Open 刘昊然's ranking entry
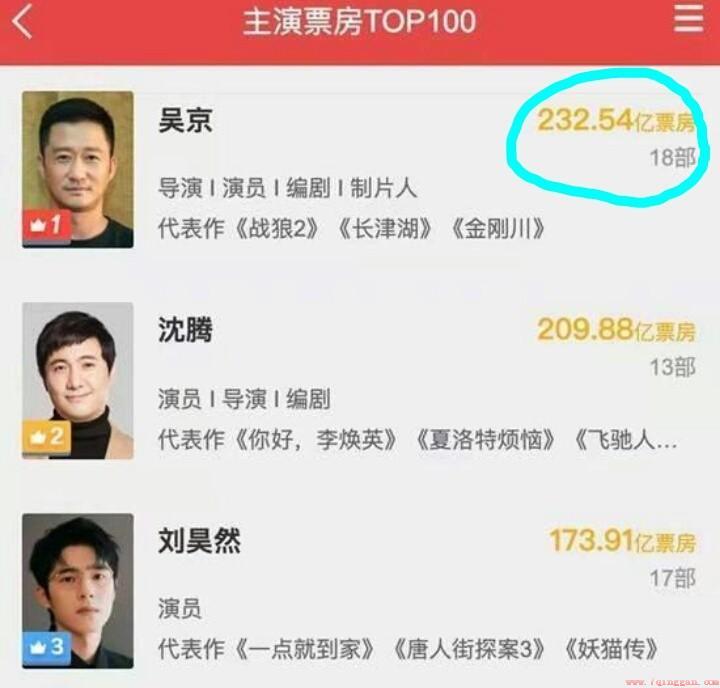This screenshot has width=720, height=688. [x=198, y=543]
